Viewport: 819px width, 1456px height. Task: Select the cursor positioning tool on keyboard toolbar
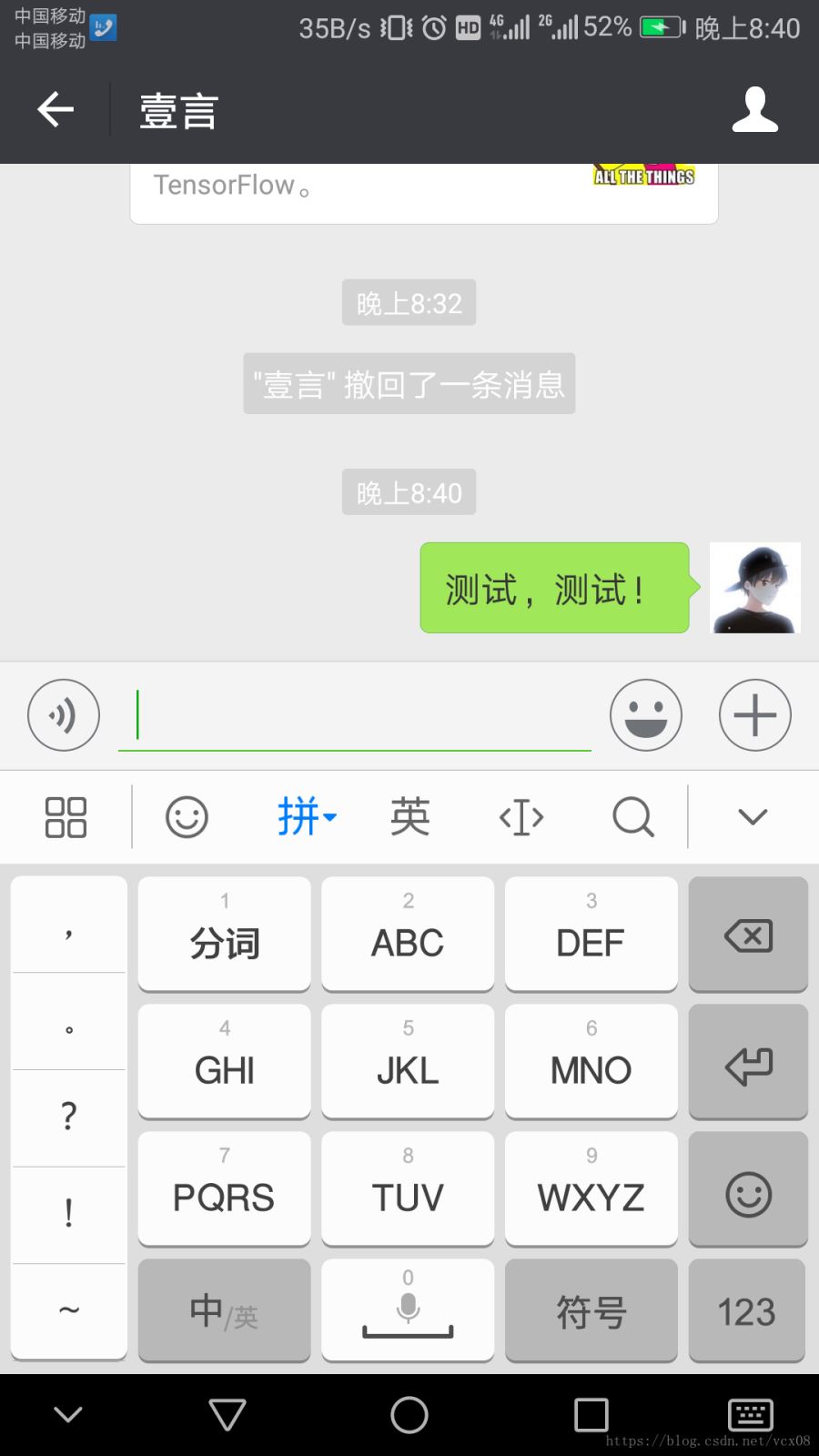(520, 816)
